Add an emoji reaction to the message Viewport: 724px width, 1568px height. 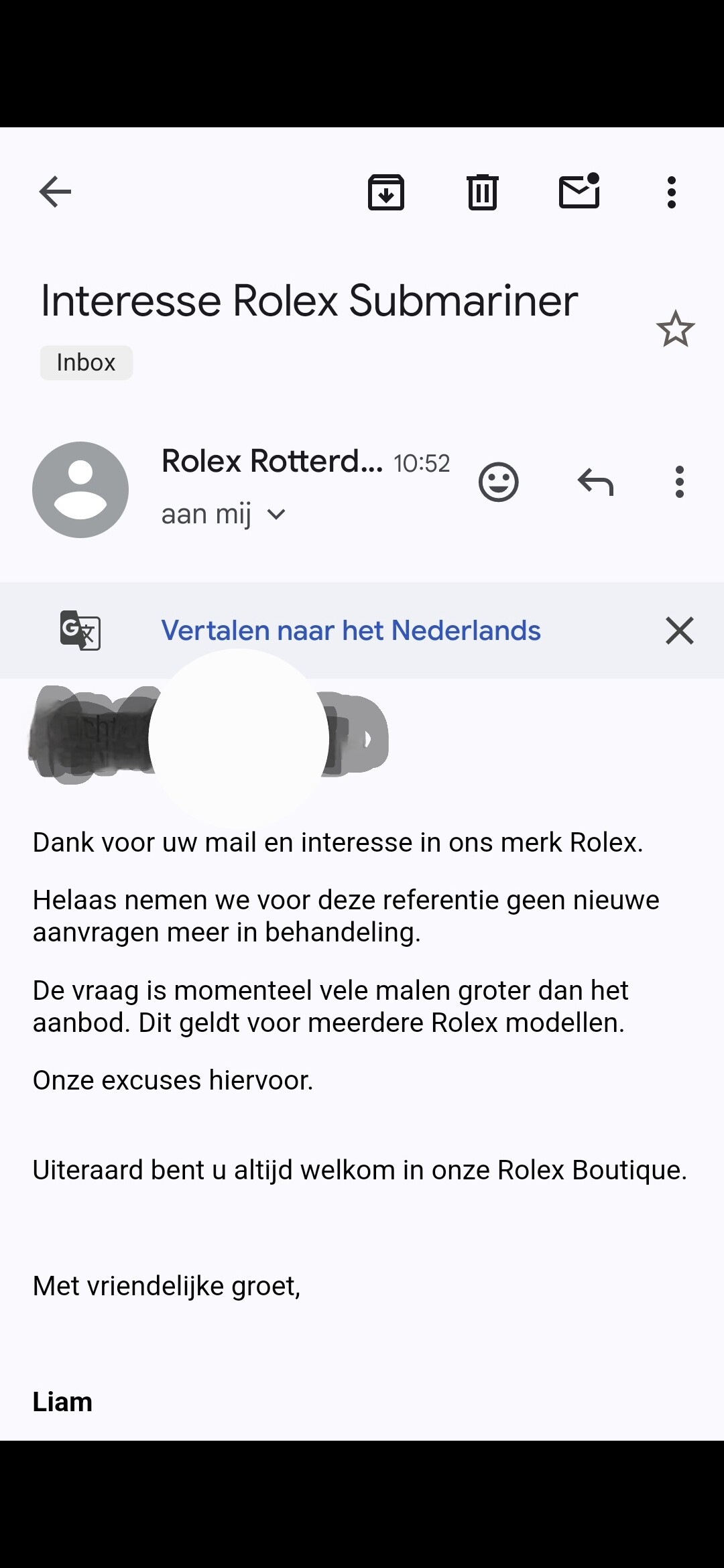click(499, 482)
